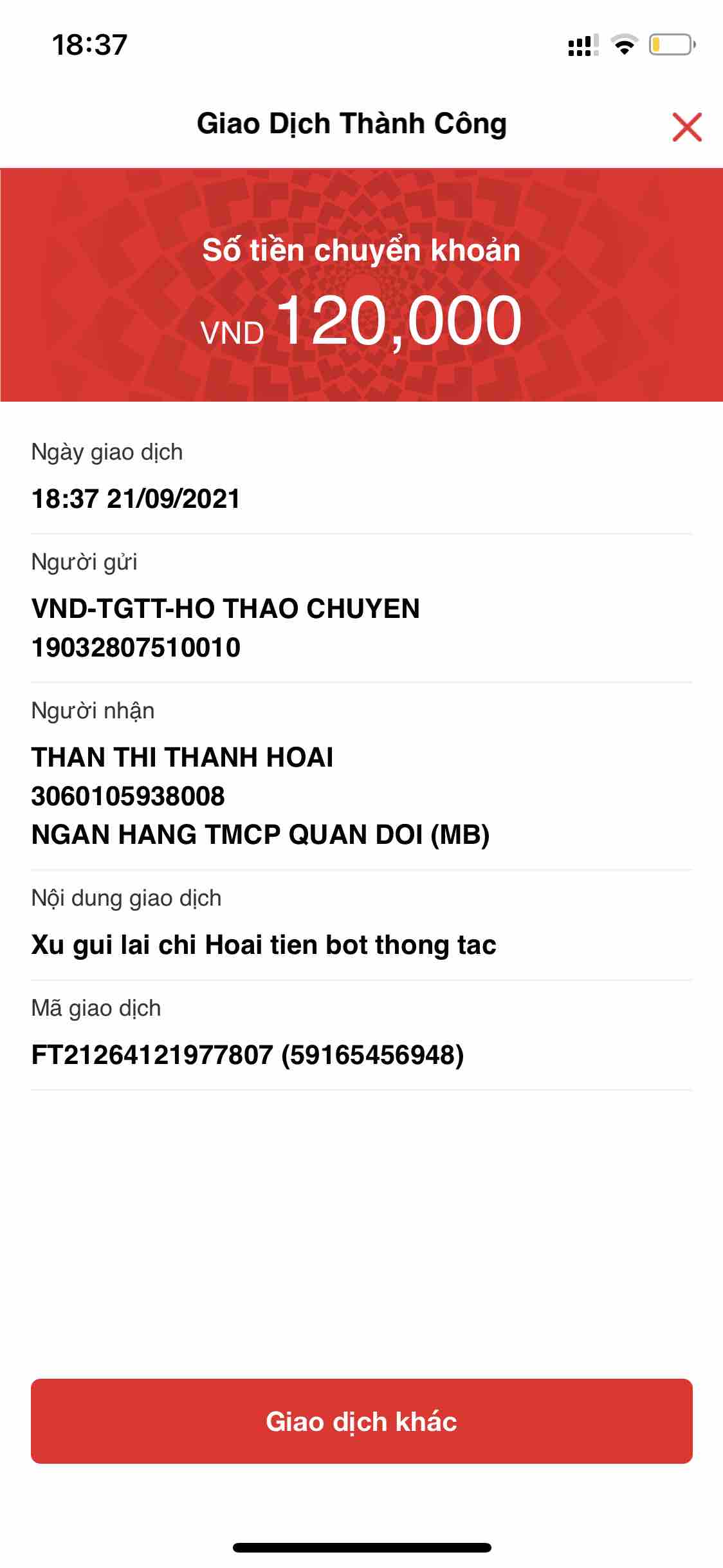The height and width of the screenshot is (1568, 723).
Task: Close the successful transaction screen
Action: [x=686, y=126]
